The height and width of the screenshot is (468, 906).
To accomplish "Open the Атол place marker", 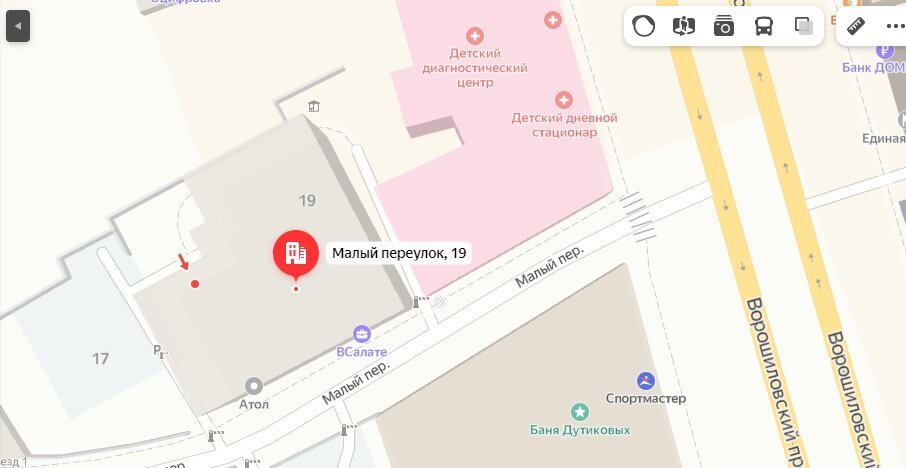I will pos(254,387).
